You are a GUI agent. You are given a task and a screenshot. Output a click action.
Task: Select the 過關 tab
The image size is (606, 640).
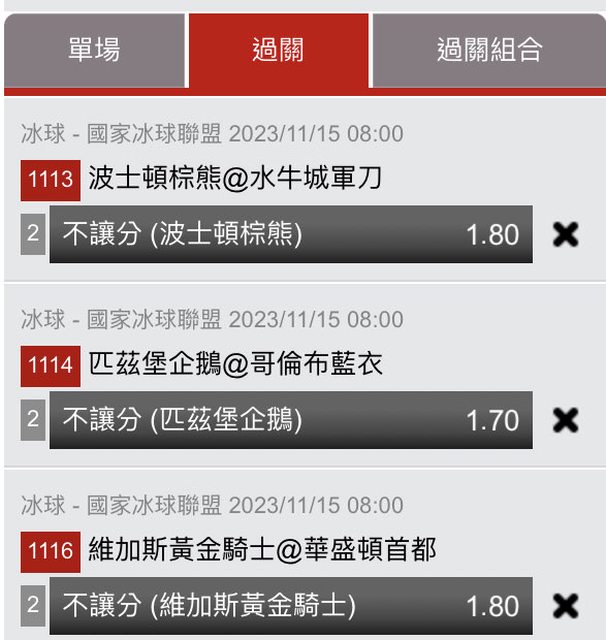click(x=278, y=50)
